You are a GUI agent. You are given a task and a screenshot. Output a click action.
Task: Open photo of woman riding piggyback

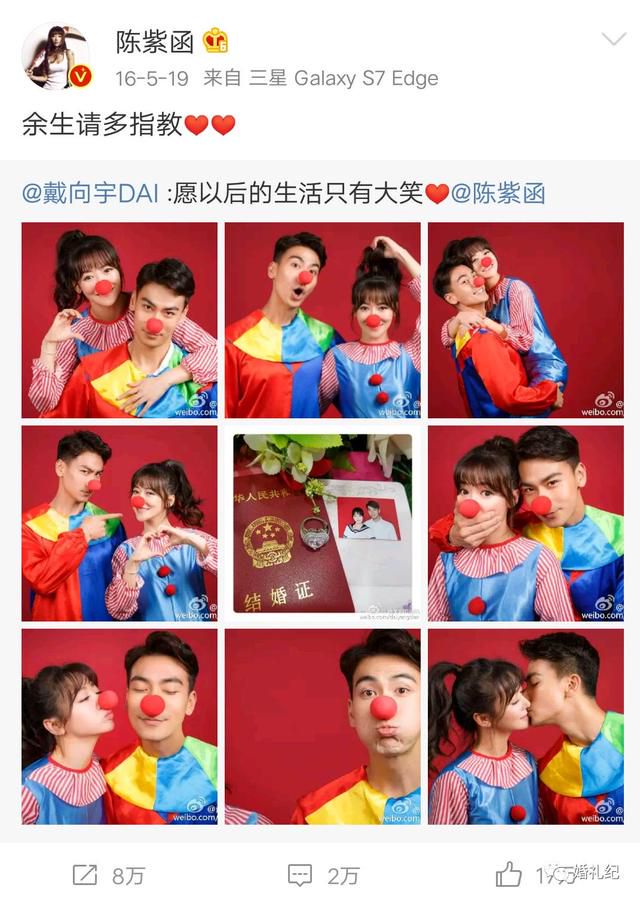click(525, 320)
